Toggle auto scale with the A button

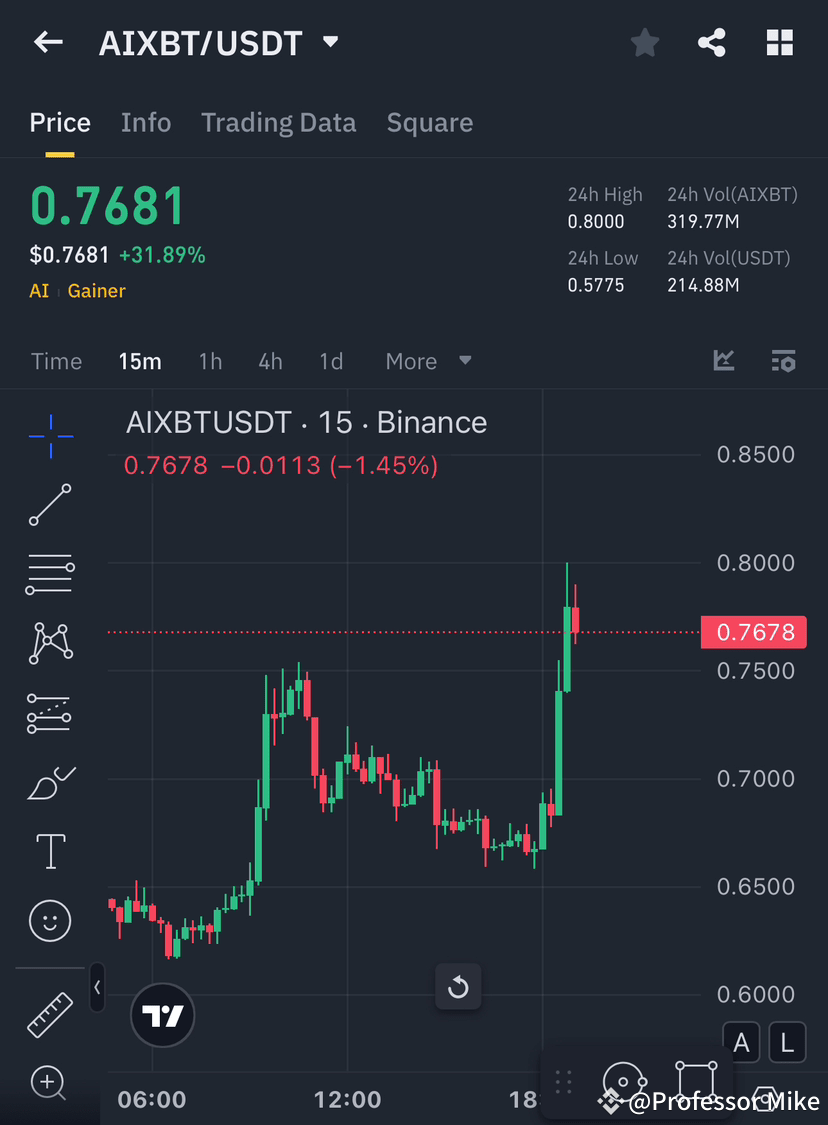click(741, 1042)
